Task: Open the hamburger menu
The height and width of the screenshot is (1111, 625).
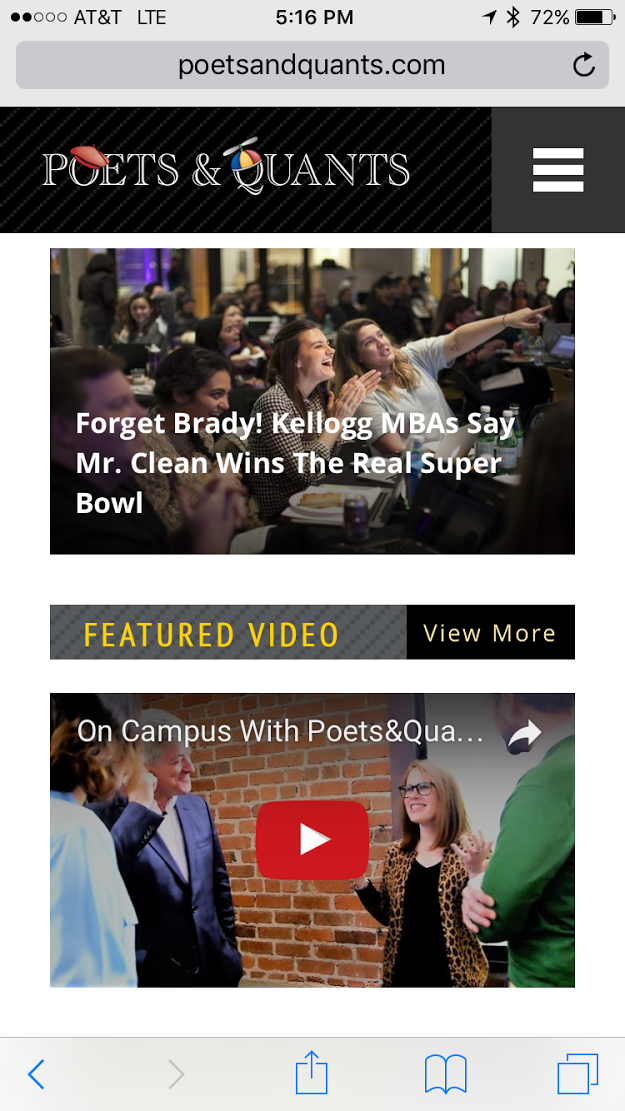Action: click(558, 170)
